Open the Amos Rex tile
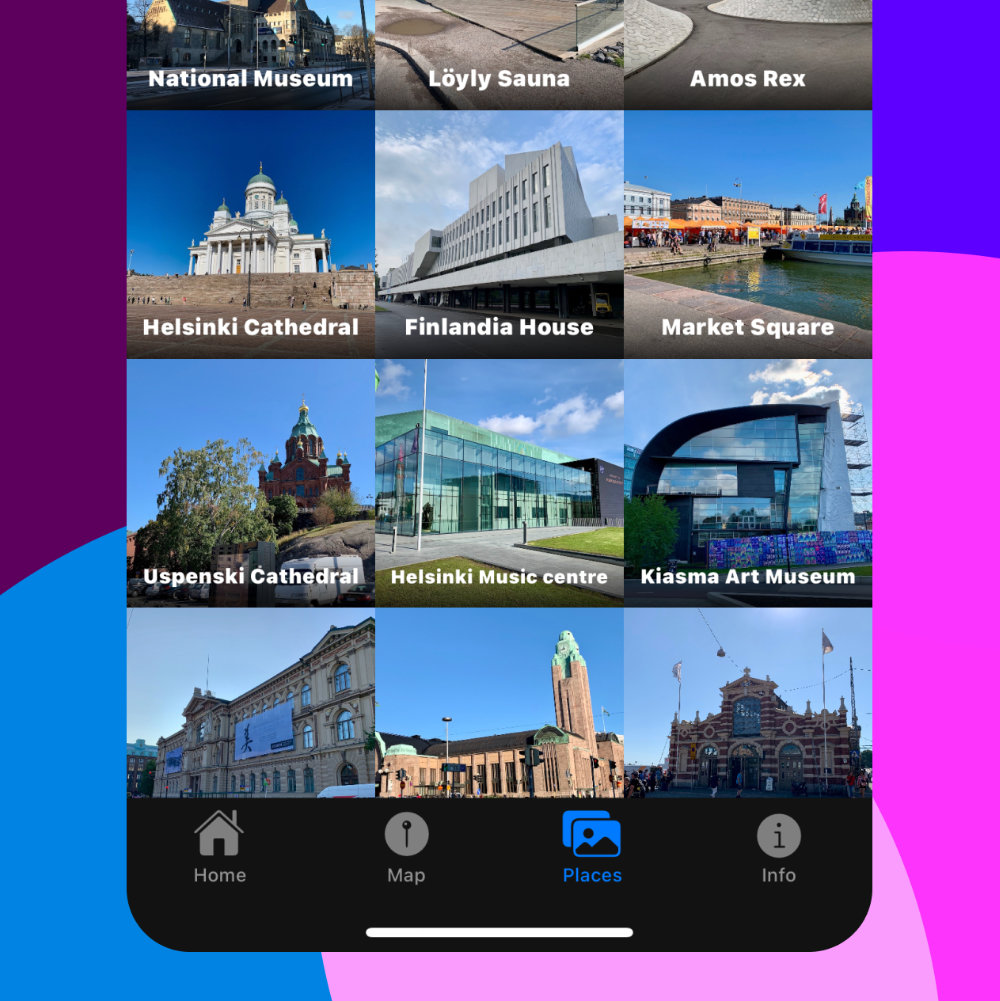Viewport: 1000px width, 1001px height. pyautogui.click(x=748, y=54)
